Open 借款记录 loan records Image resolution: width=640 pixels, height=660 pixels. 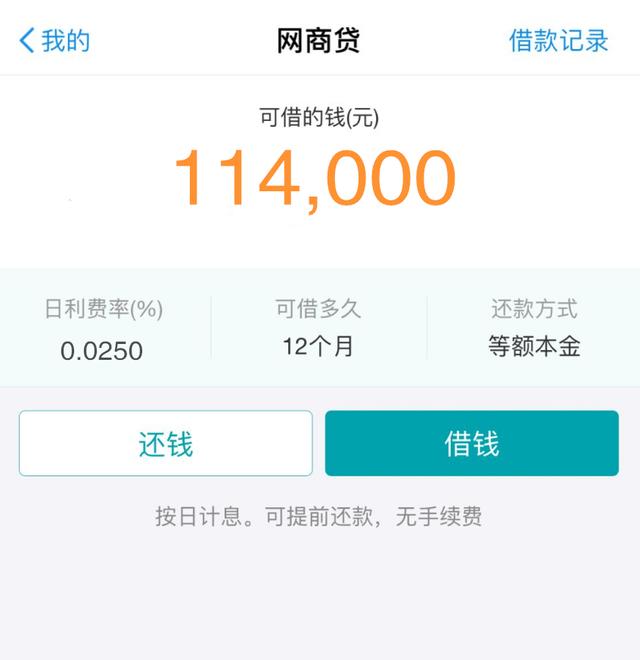point(558,41)
